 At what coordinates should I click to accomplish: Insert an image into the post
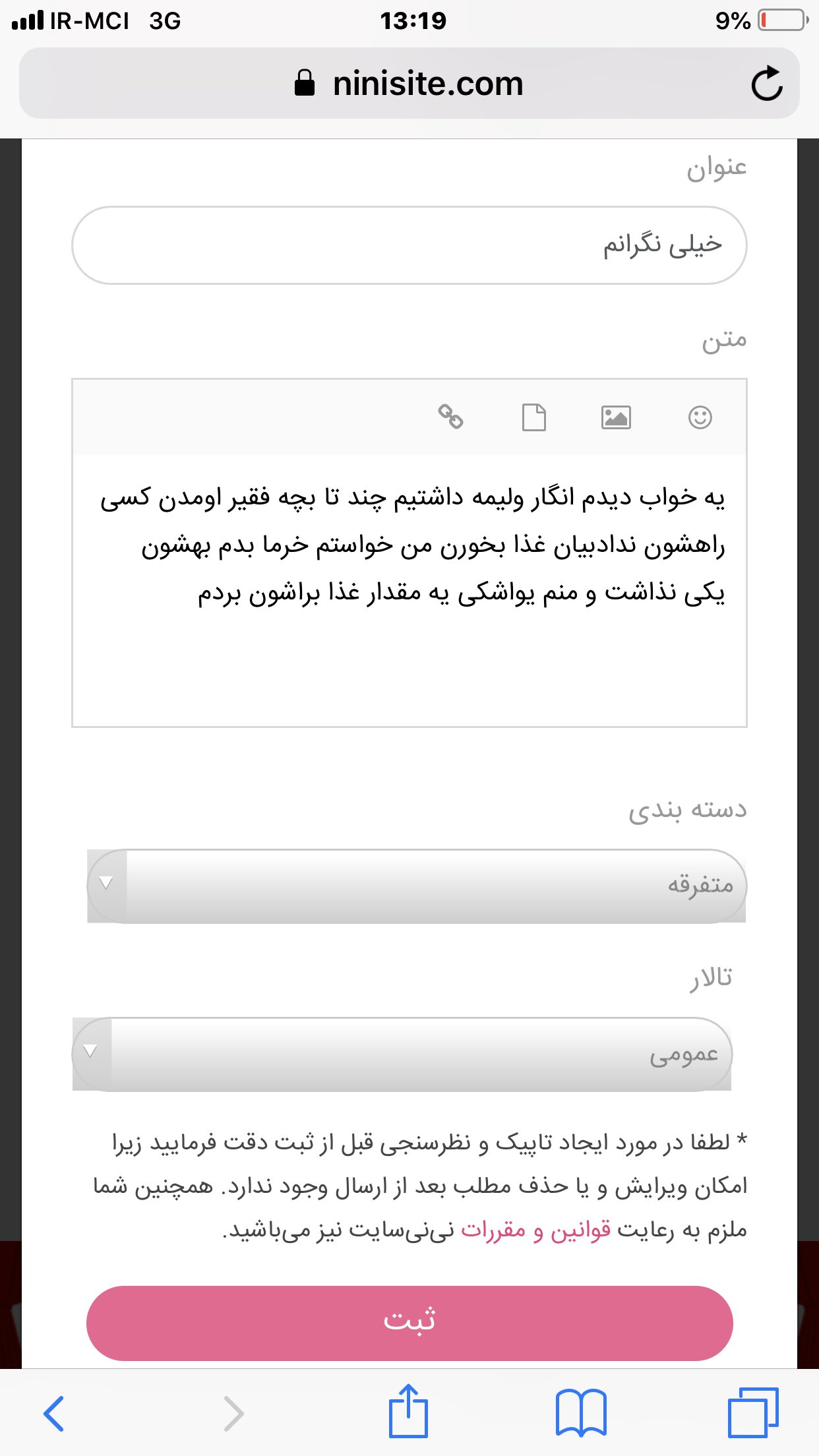pos(616,417)
